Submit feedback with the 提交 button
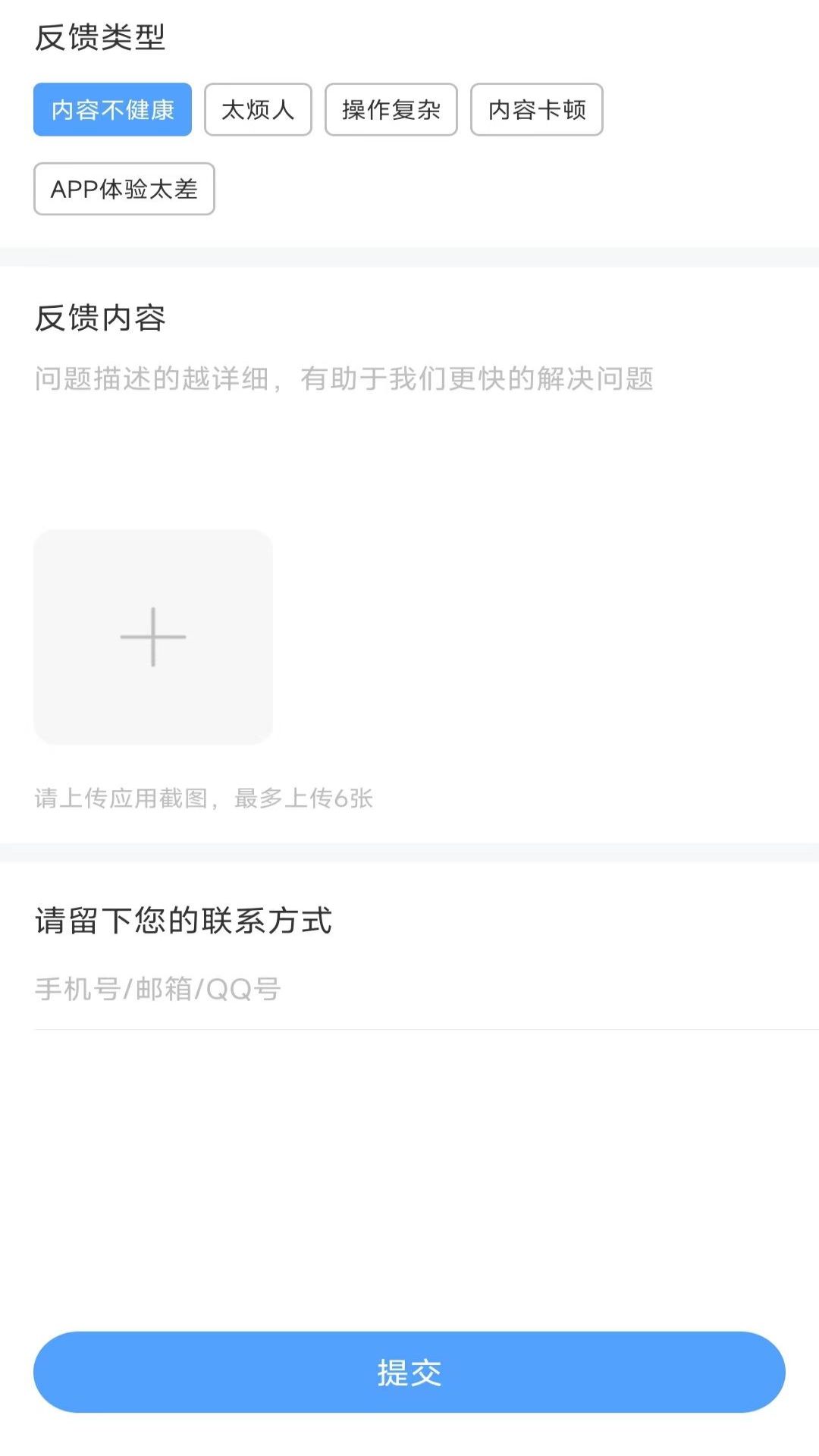Viewport: 819px width, 1456px height. tap(409, 1373)
